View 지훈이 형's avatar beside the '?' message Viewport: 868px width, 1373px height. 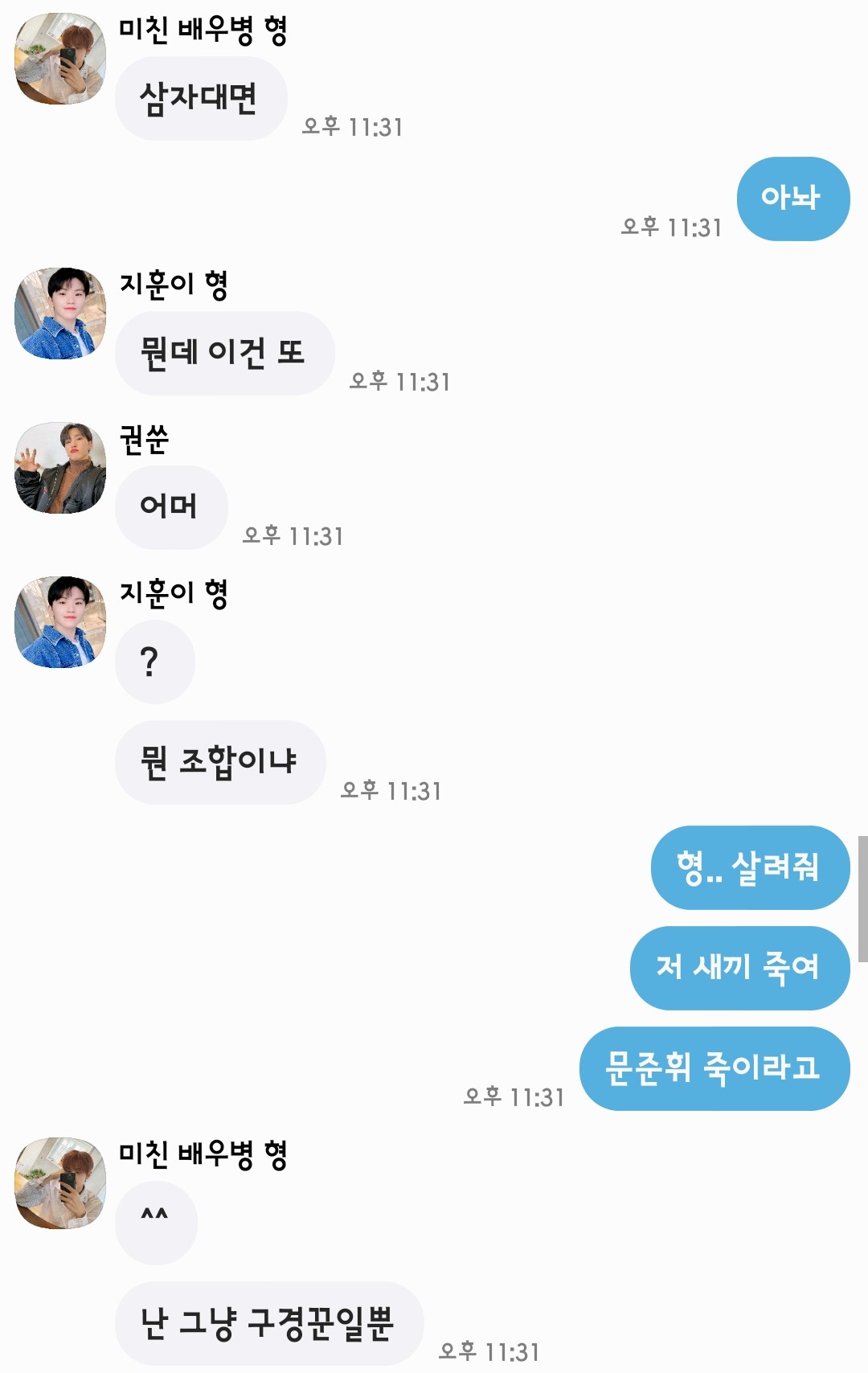click(x=60, y=622)
